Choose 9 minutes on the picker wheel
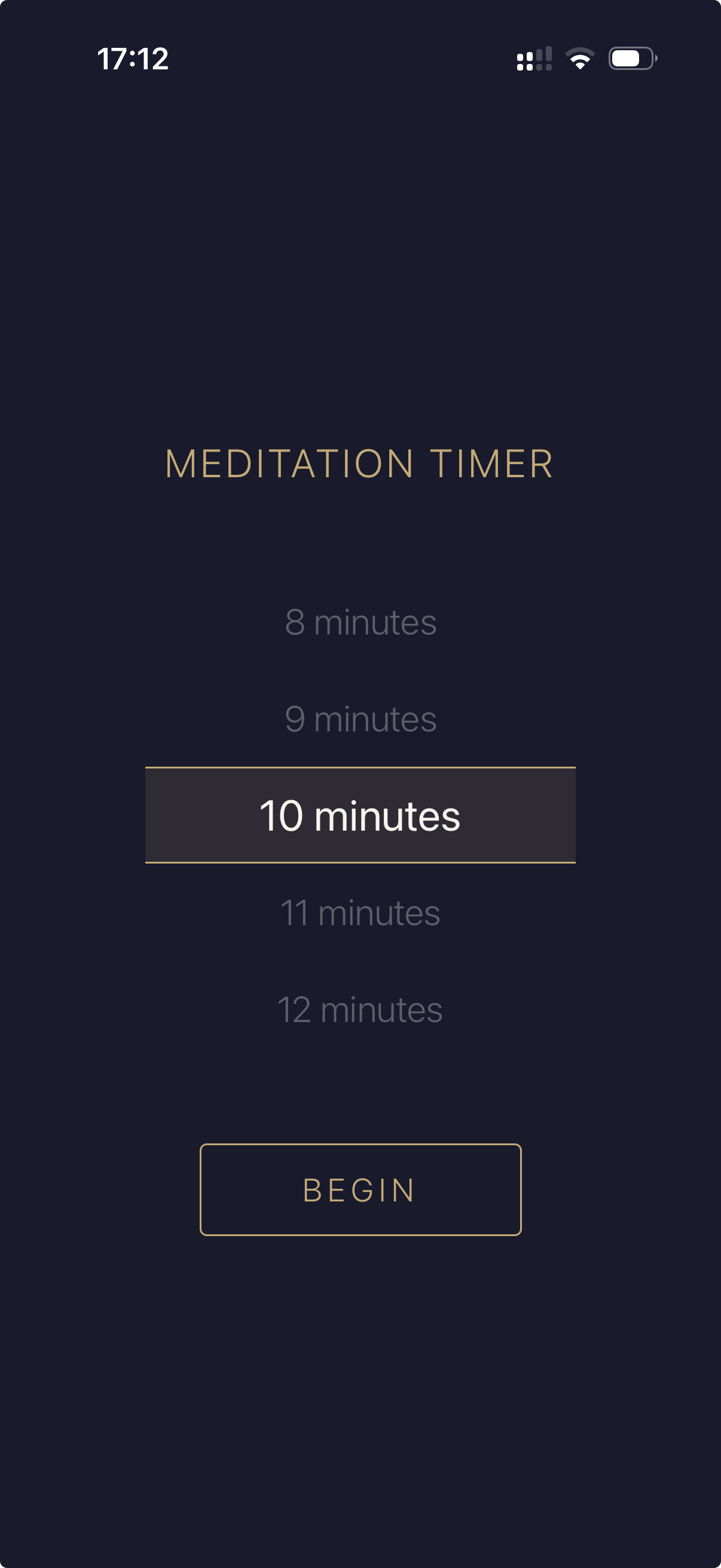Viewport: 721px width, 1568px height. [x=360, y=719]
